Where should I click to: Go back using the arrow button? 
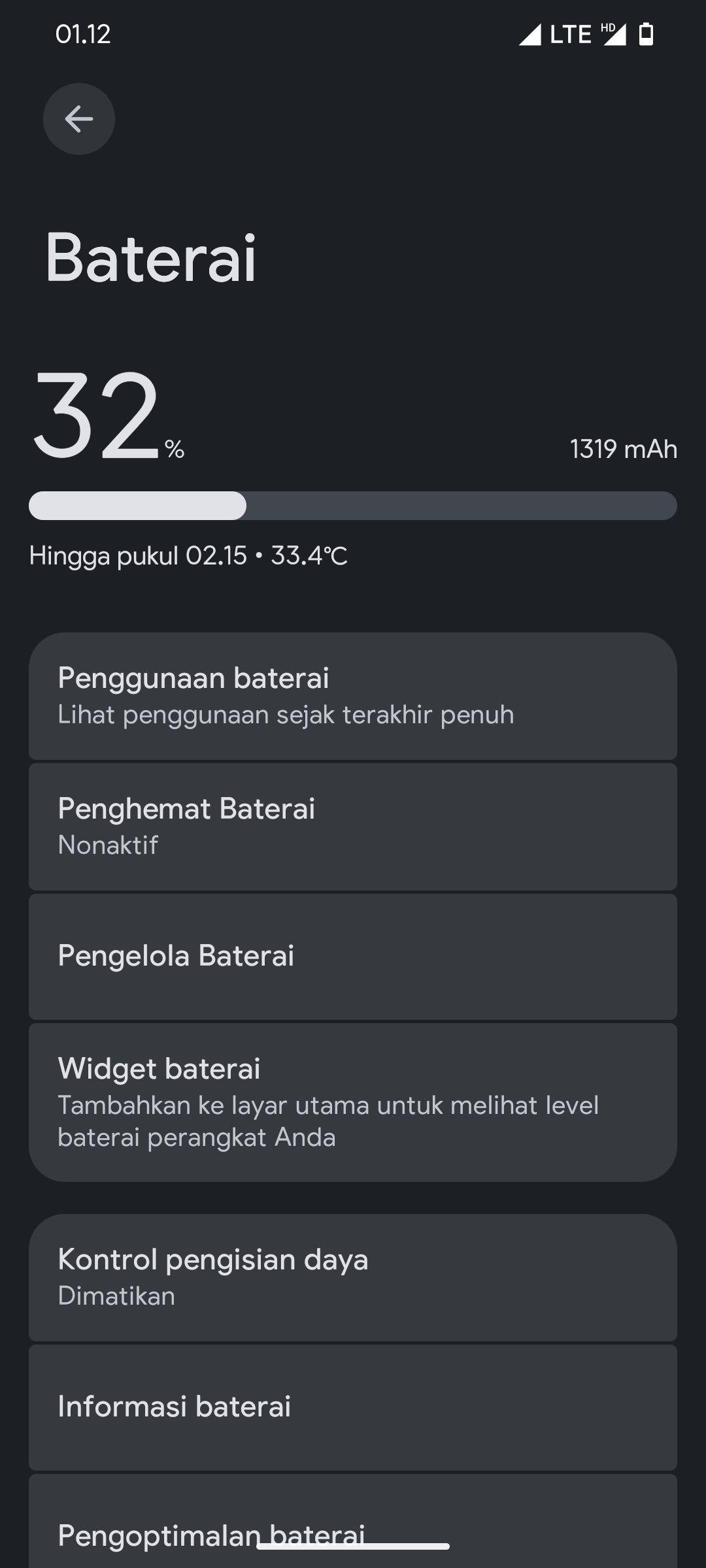click(79, 119)
